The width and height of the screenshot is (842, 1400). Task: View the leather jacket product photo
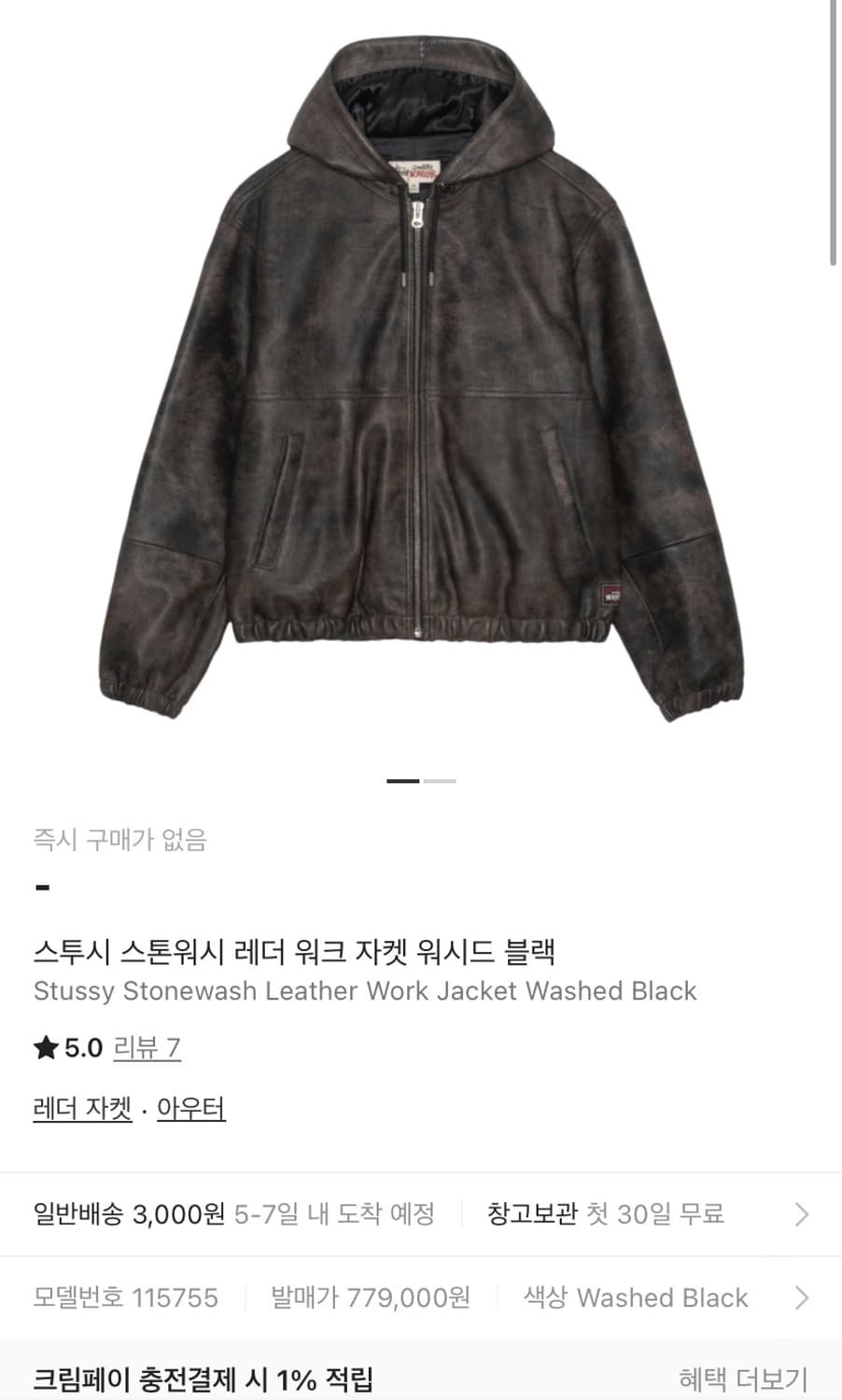pyautogui.click(x=420, y=373)
